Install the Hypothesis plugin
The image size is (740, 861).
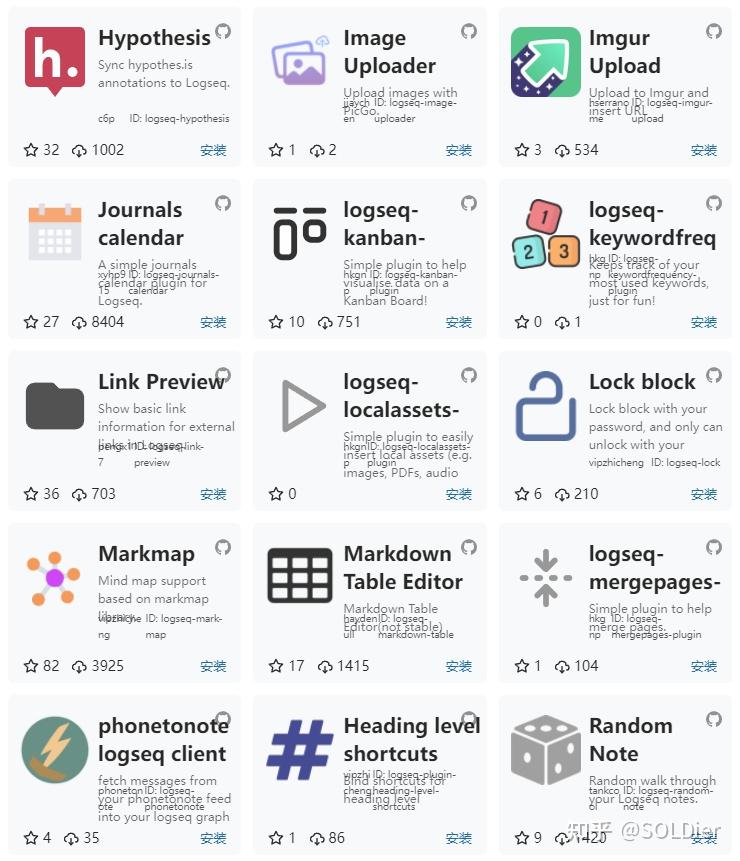(x=213, y=150)
